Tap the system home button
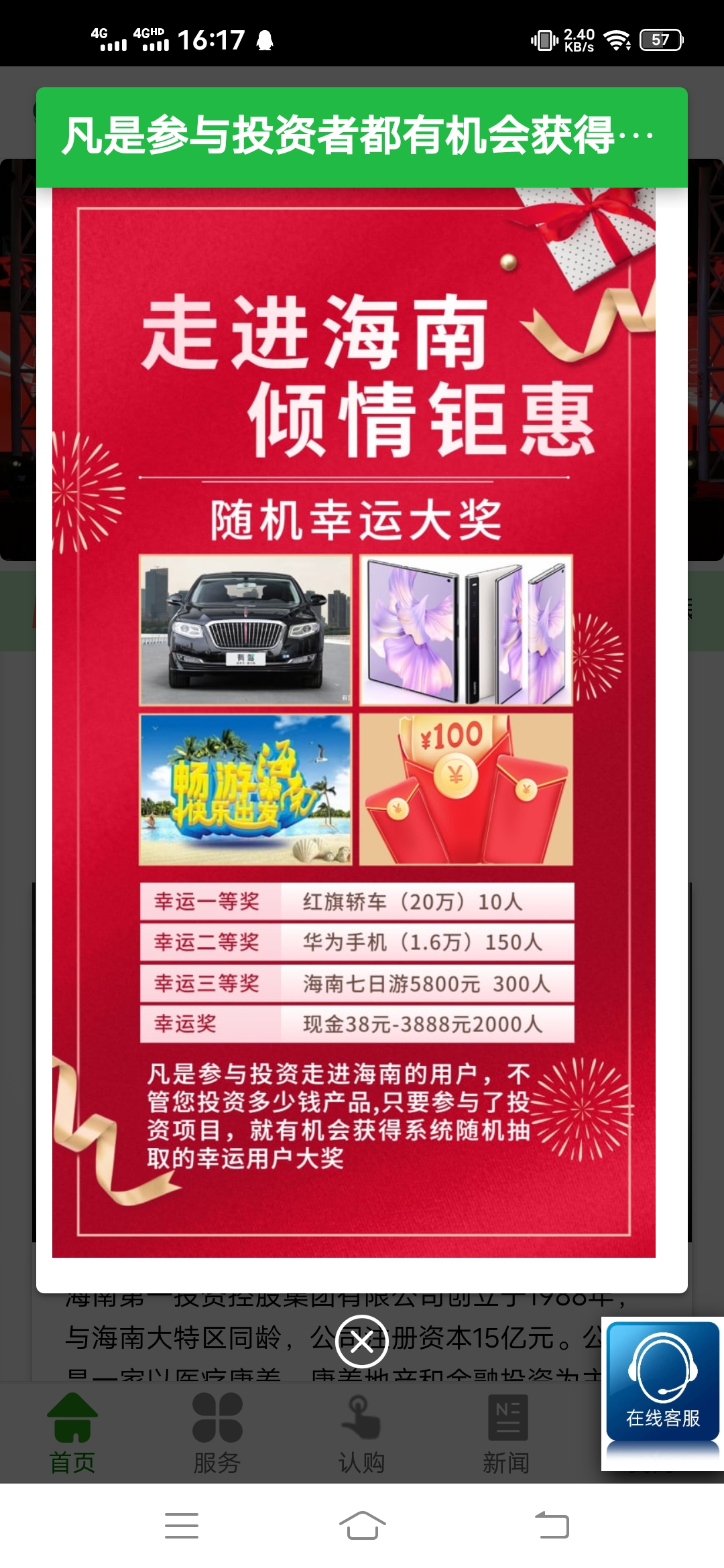The height and width of the screenshot is (1568, 724). tap(362, 1526)
